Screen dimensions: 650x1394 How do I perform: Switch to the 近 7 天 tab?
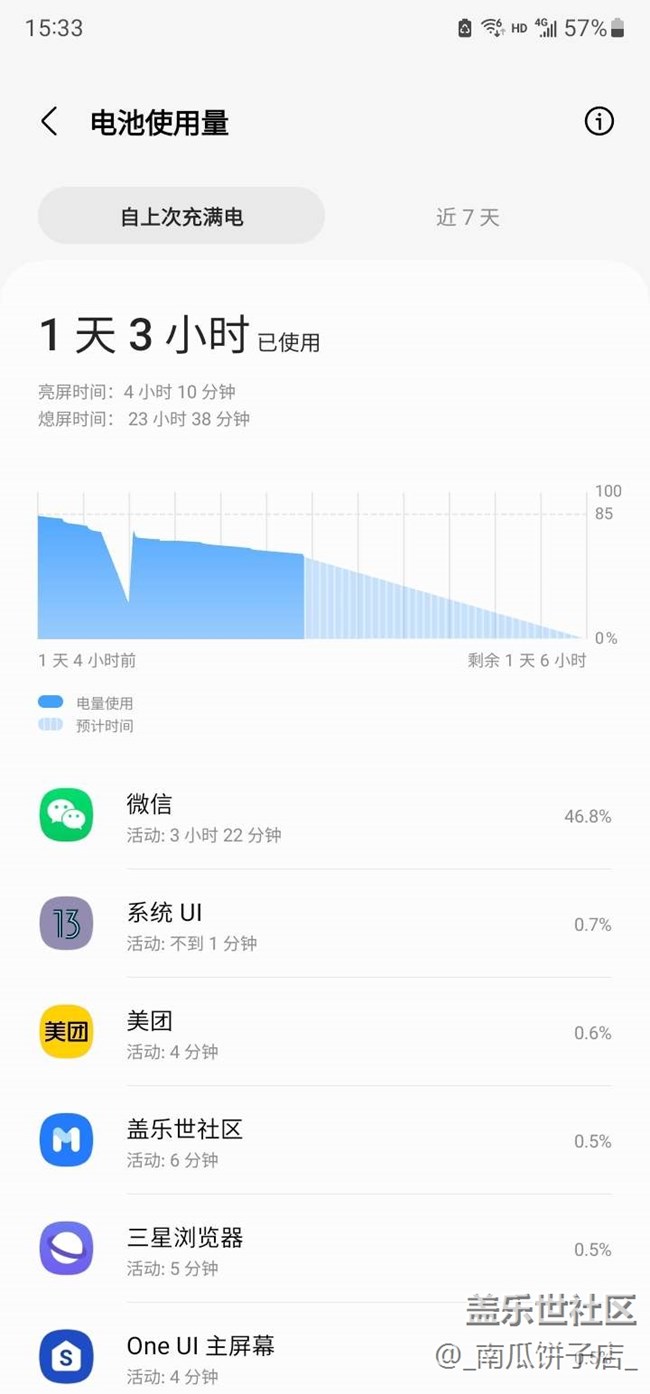[x=468, y=216]
